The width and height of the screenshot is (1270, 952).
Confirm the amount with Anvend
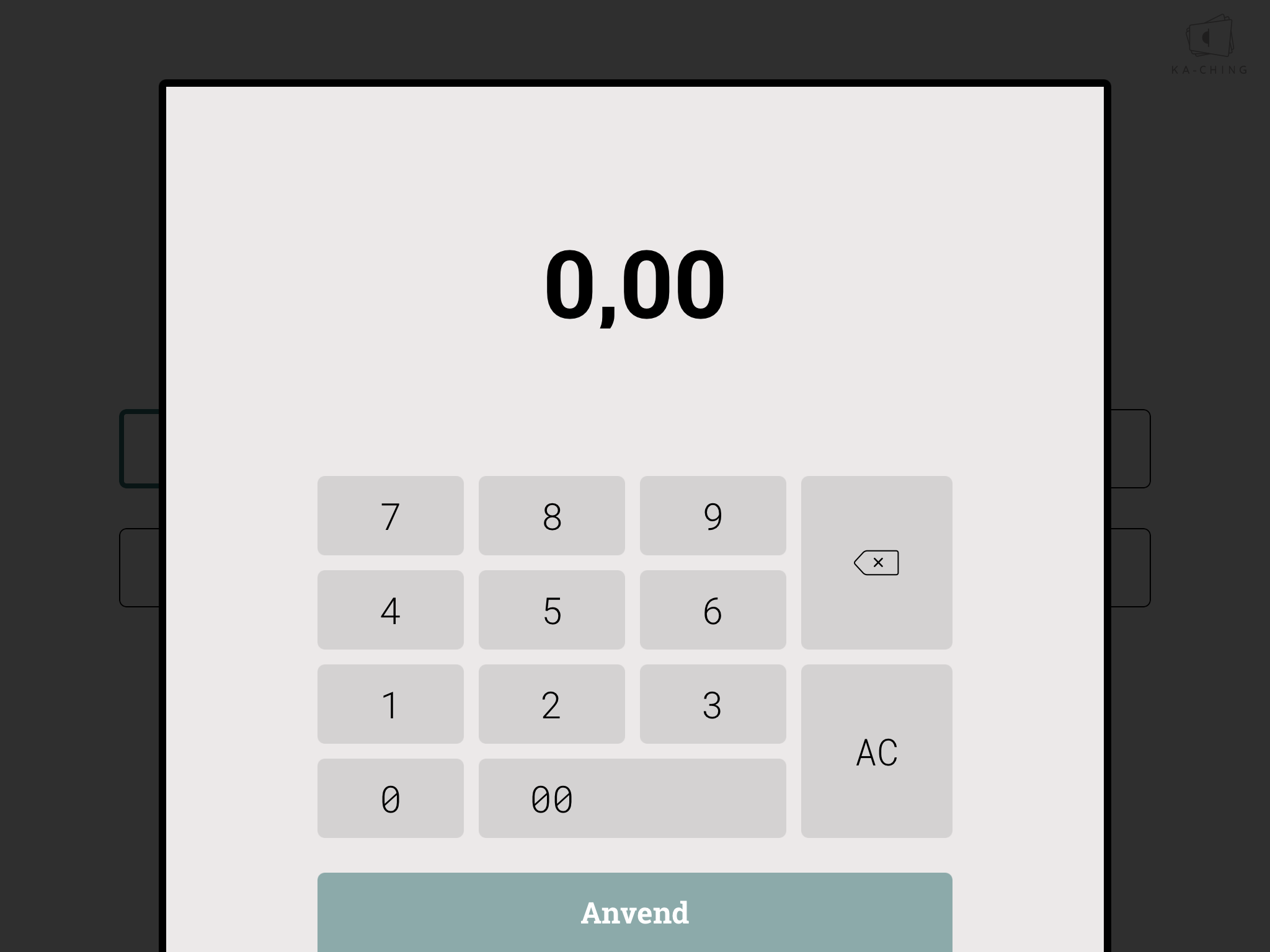click(634, 912)
